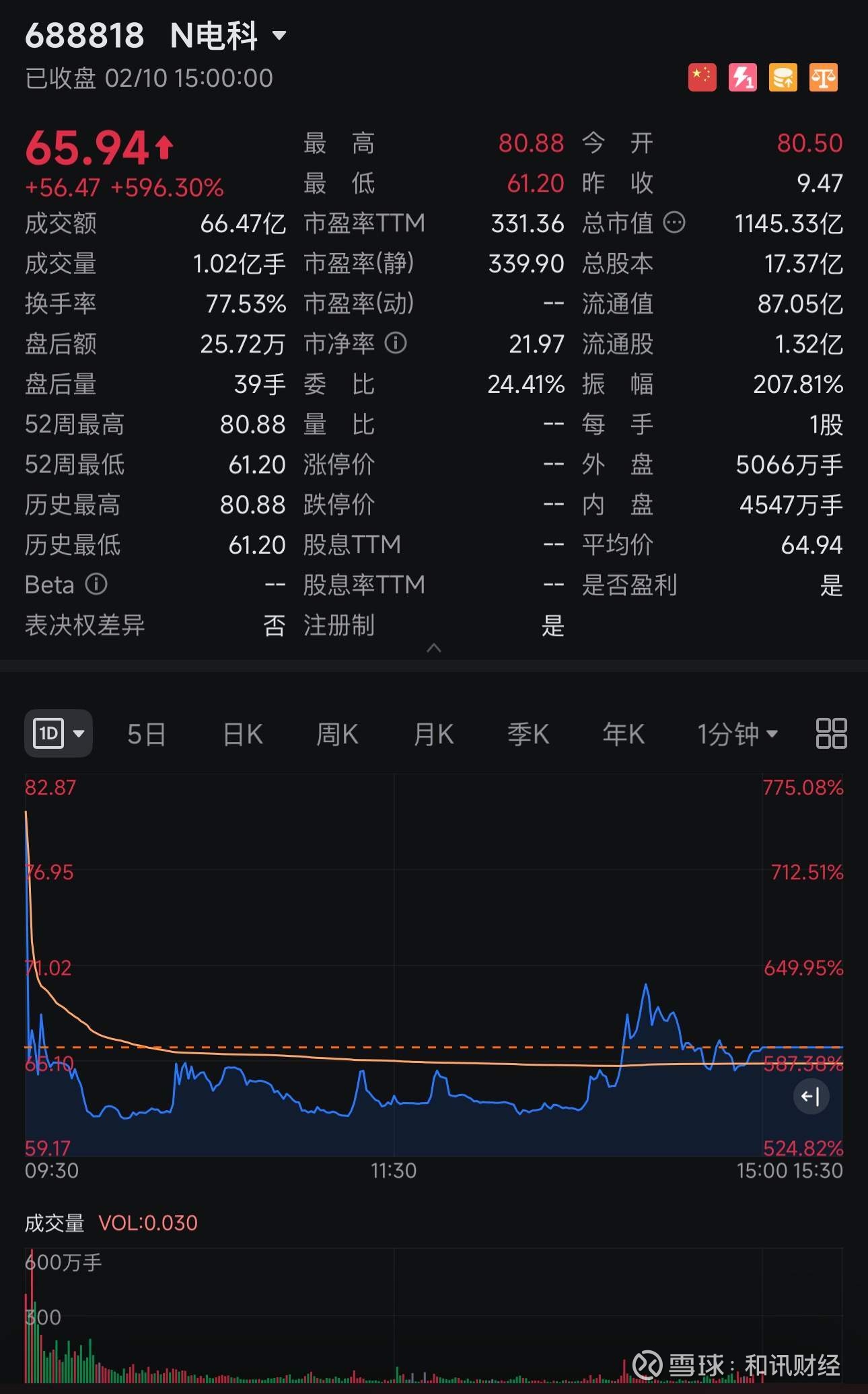Tap the orange balance scale badge

[x=824, y=78]
